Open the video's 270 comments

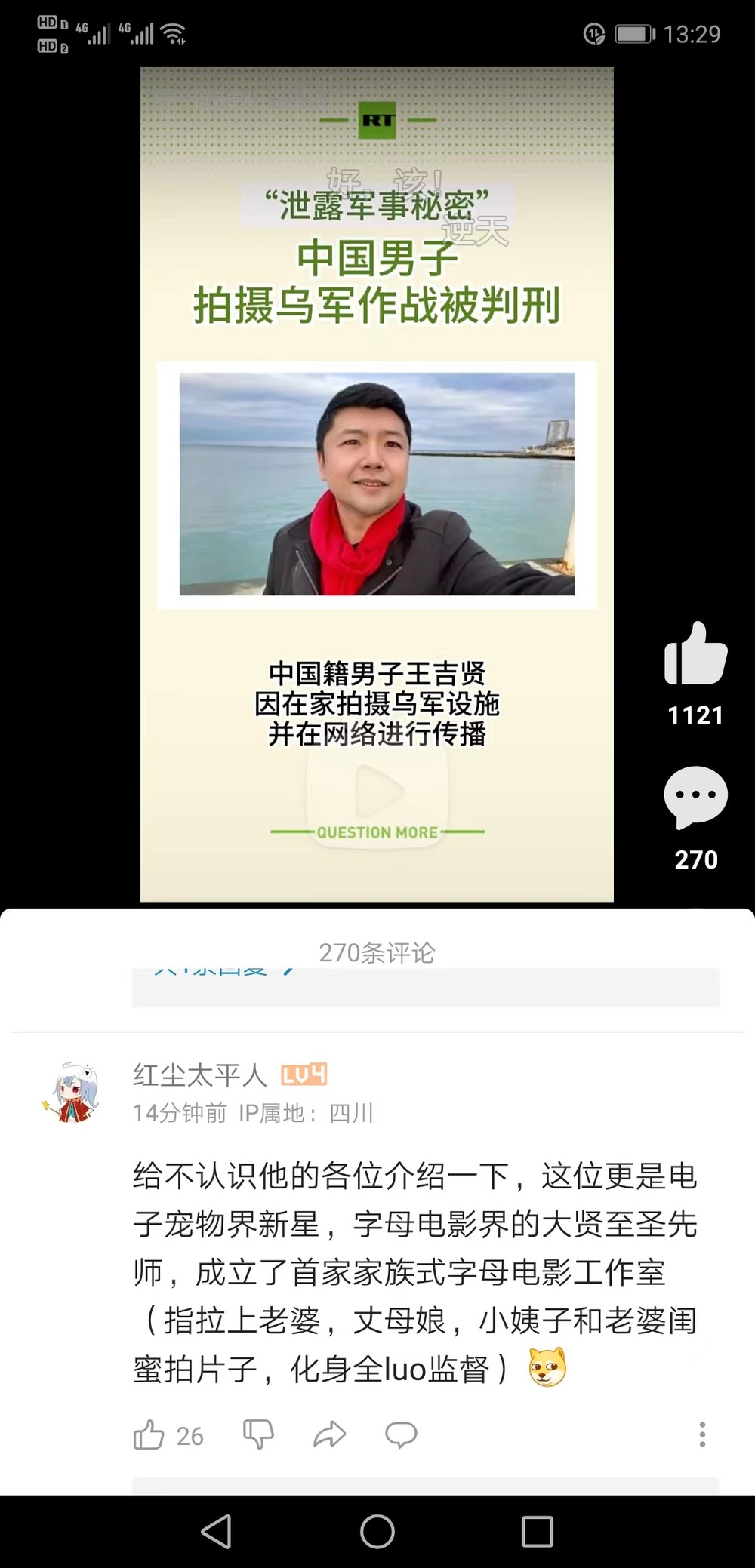tap(695, 797)
